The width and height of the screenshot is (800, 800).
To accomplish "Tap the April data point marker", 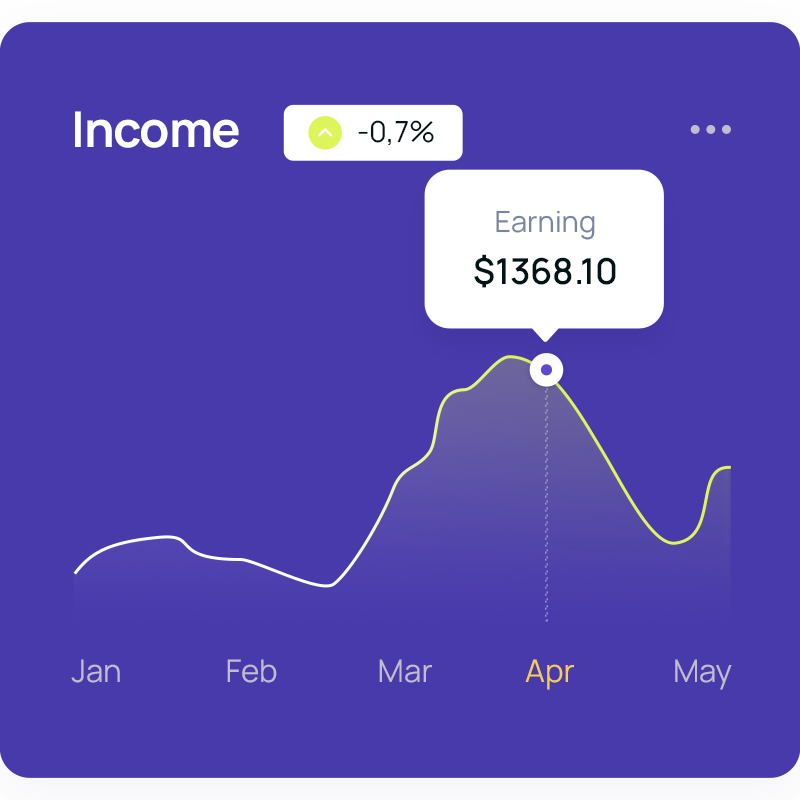I will (546, 371).
